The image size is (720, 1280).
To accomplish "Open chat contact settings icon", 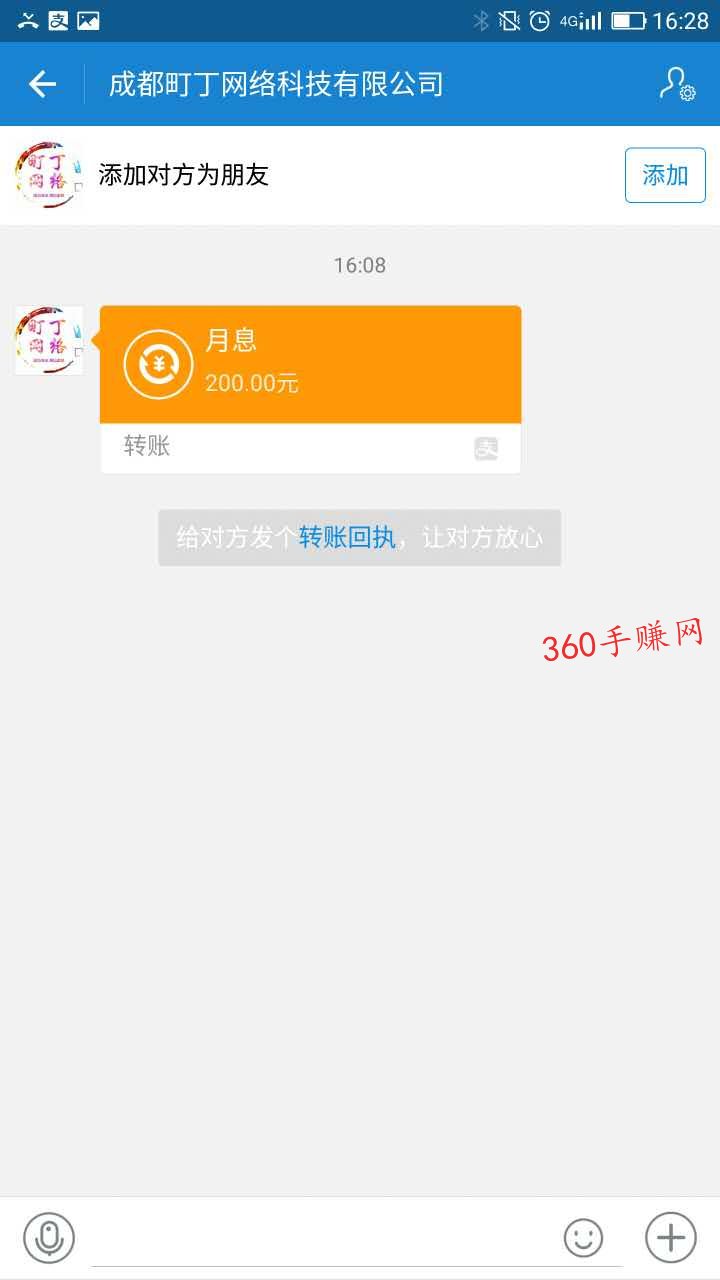I will coord(676,84).
